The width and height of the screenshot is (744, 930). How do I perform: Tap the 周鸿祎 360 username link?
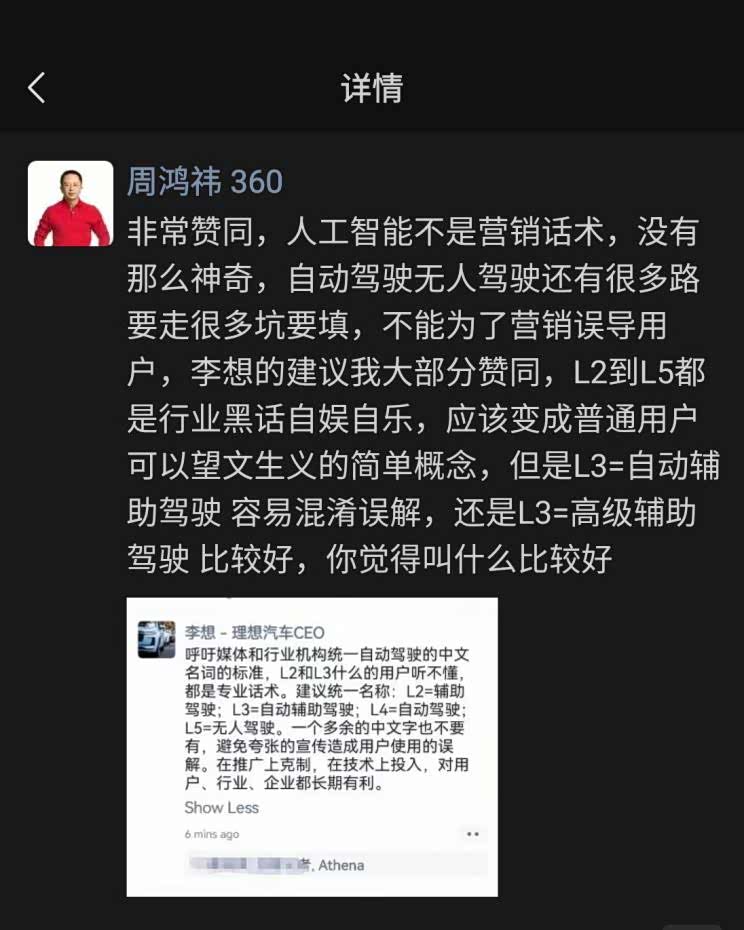coord(205,181)
